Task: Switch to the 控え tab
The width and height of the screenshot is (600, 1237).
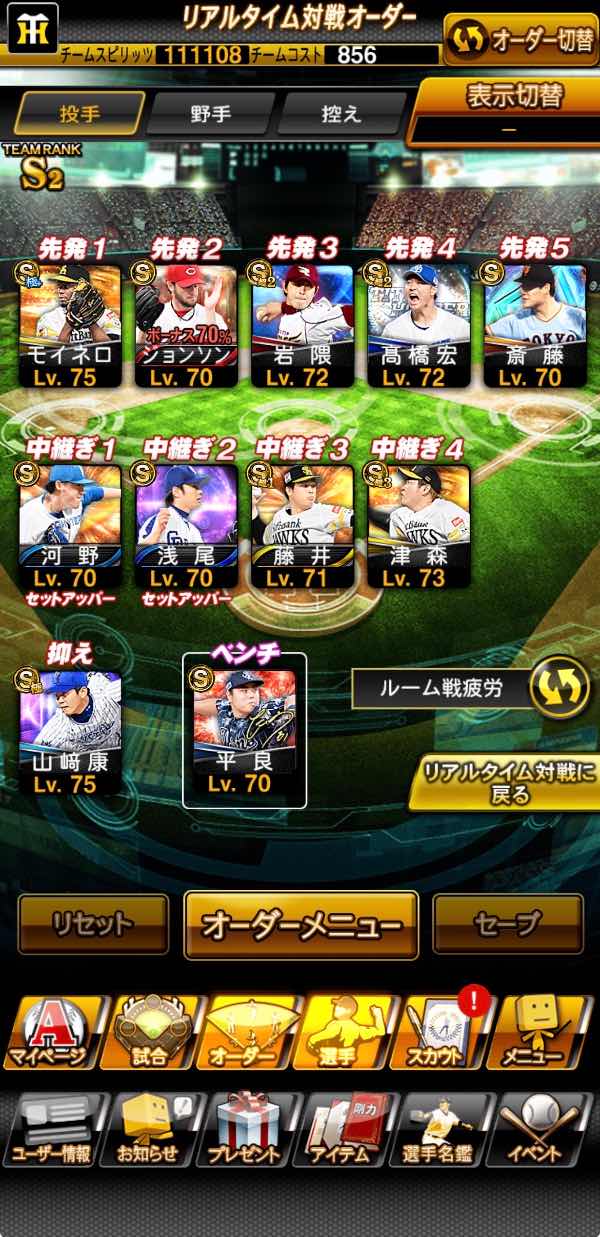Action: (x=341, y=113)
